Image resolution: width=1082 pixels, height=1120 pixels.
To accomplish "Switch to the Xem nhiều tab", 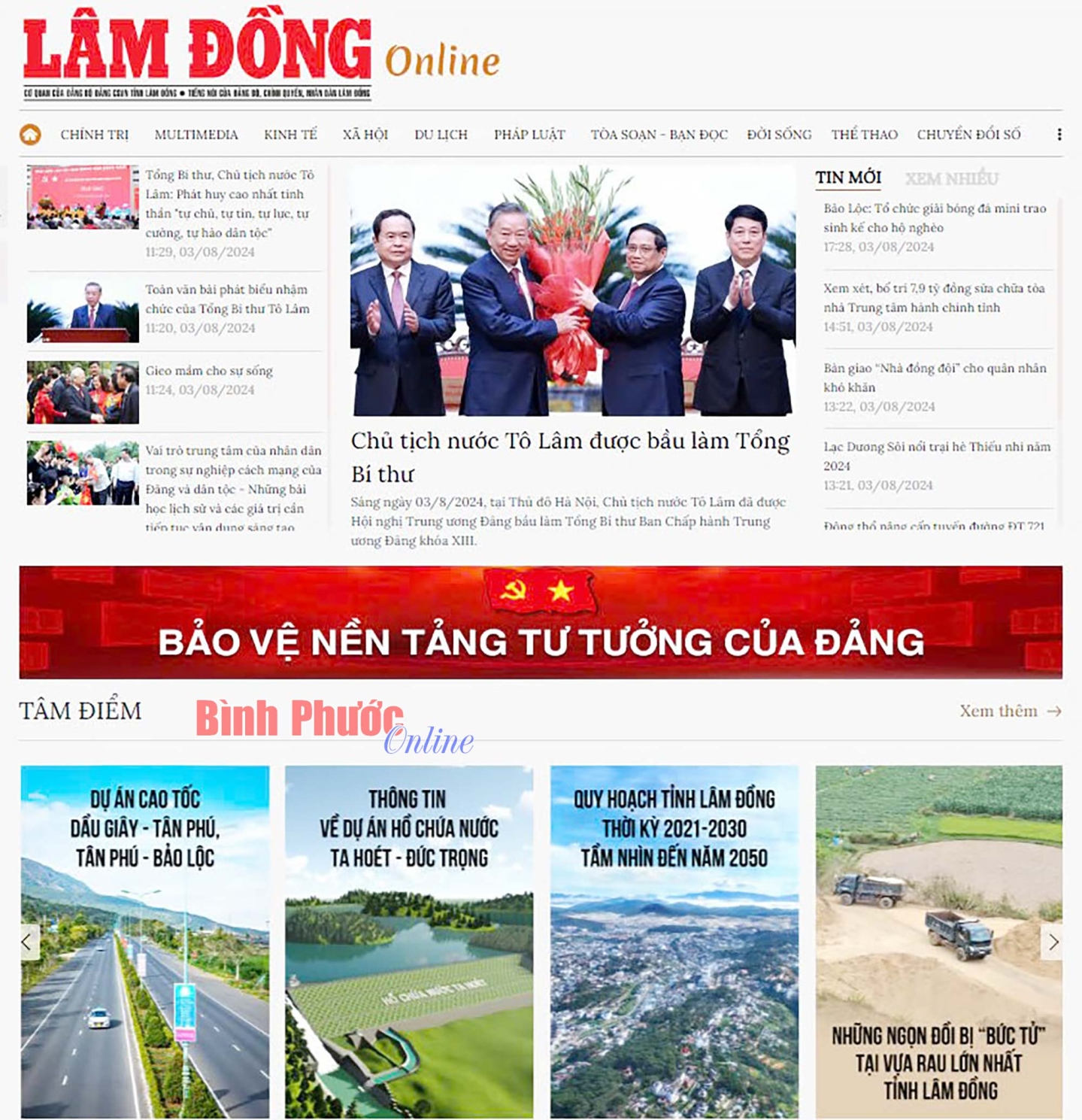I will pyautogui.click(x=951, y=178).
